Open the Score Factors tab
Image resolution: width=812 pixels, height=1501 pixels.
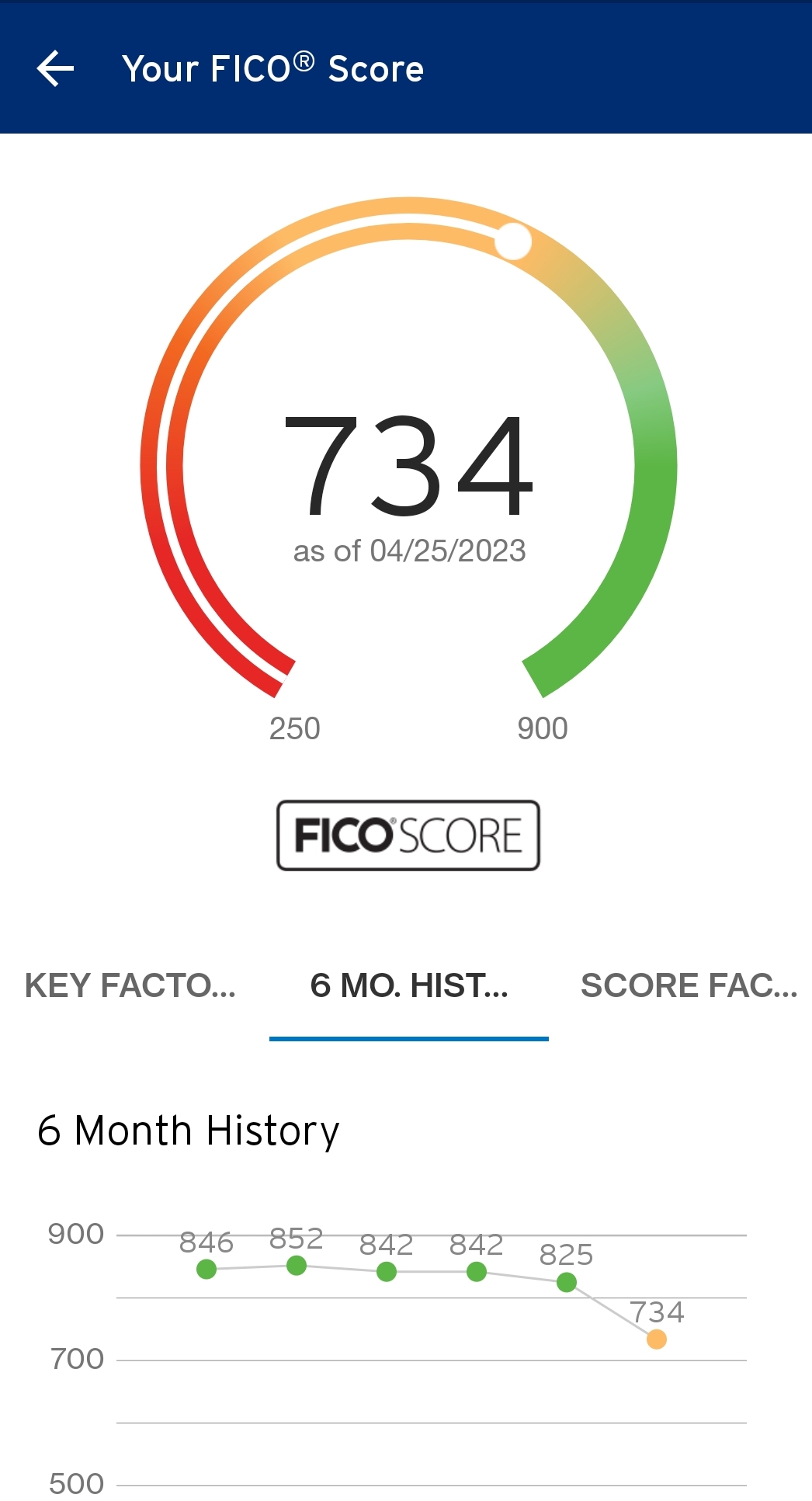688,985
